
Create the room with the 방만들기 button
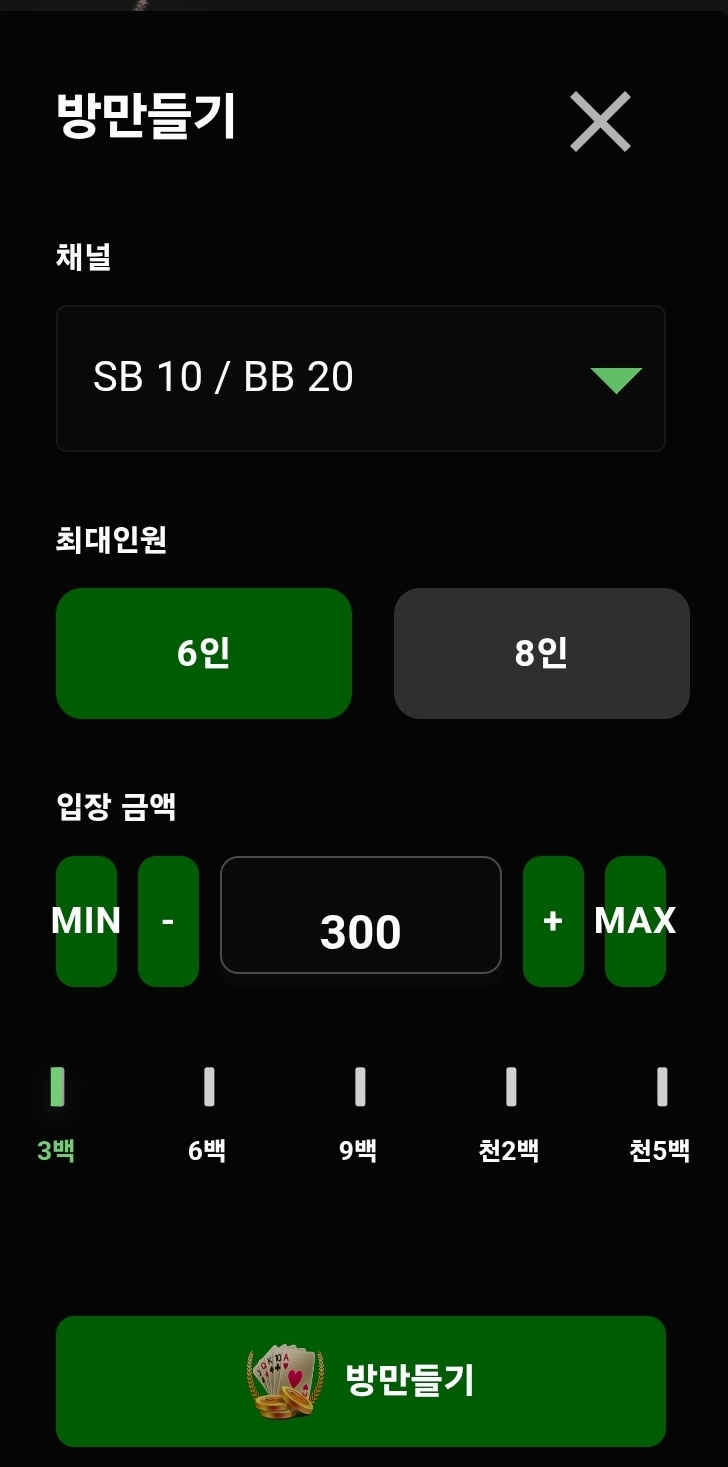coord(361,1381)
